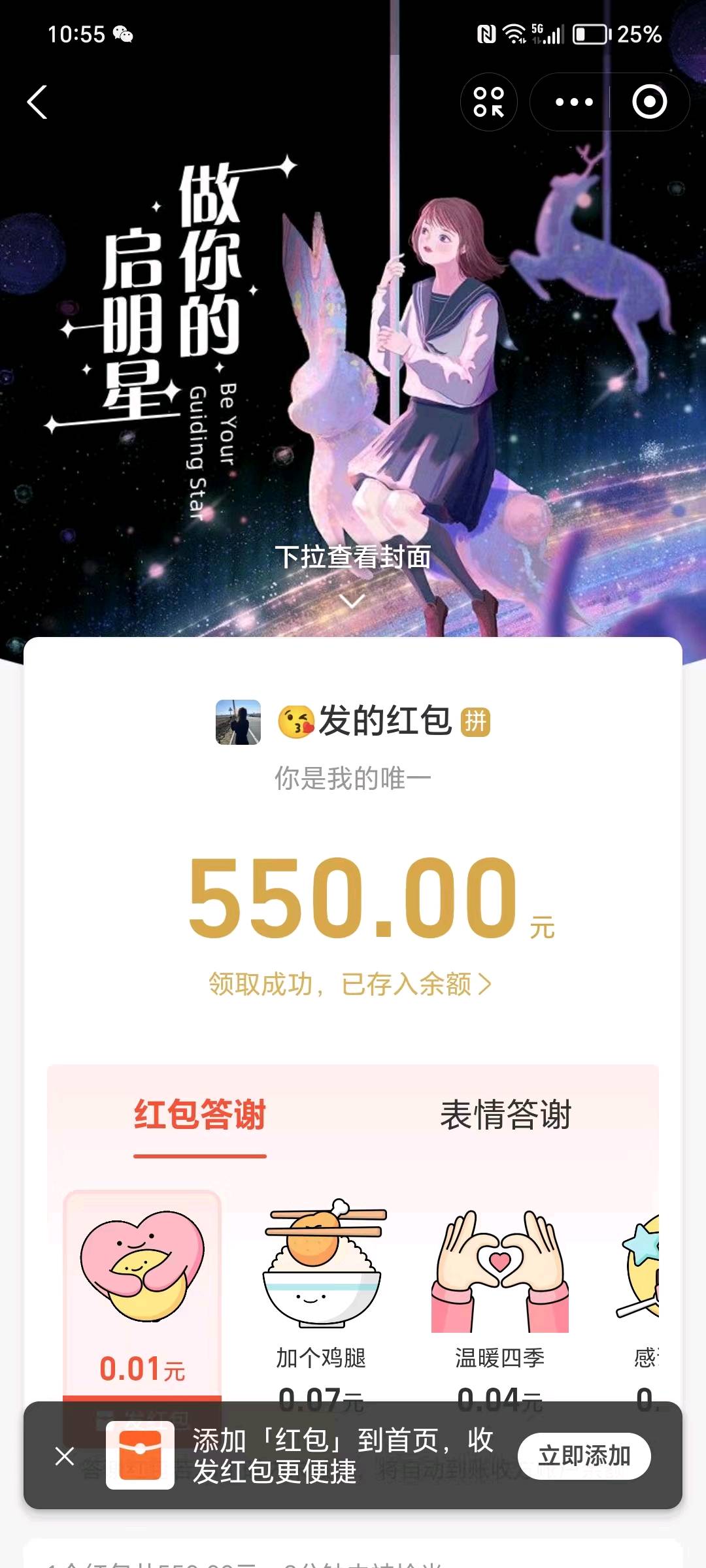Open 领取成功，已存入余额 link
The height and width of the screenshot is (1568, 706).
tap(350, 984)
